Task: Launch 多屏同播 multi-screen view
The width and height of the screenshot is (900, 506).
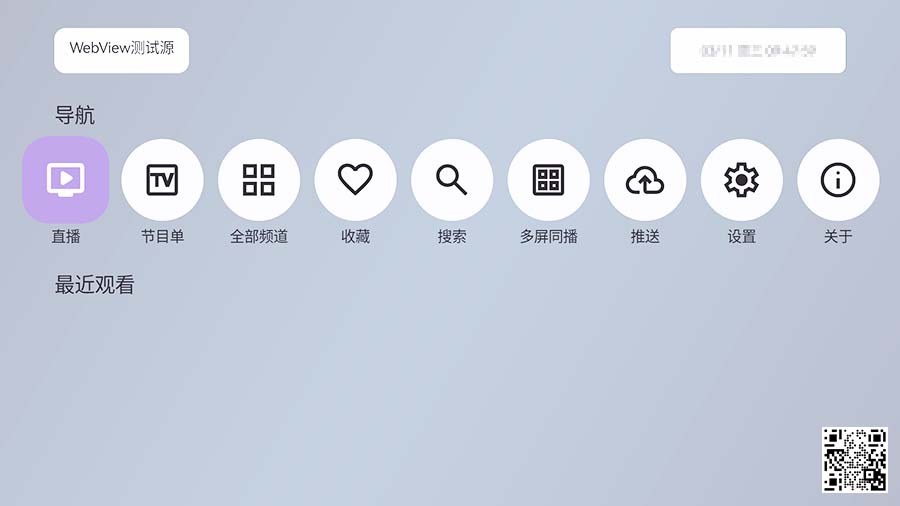Action: 548,180
